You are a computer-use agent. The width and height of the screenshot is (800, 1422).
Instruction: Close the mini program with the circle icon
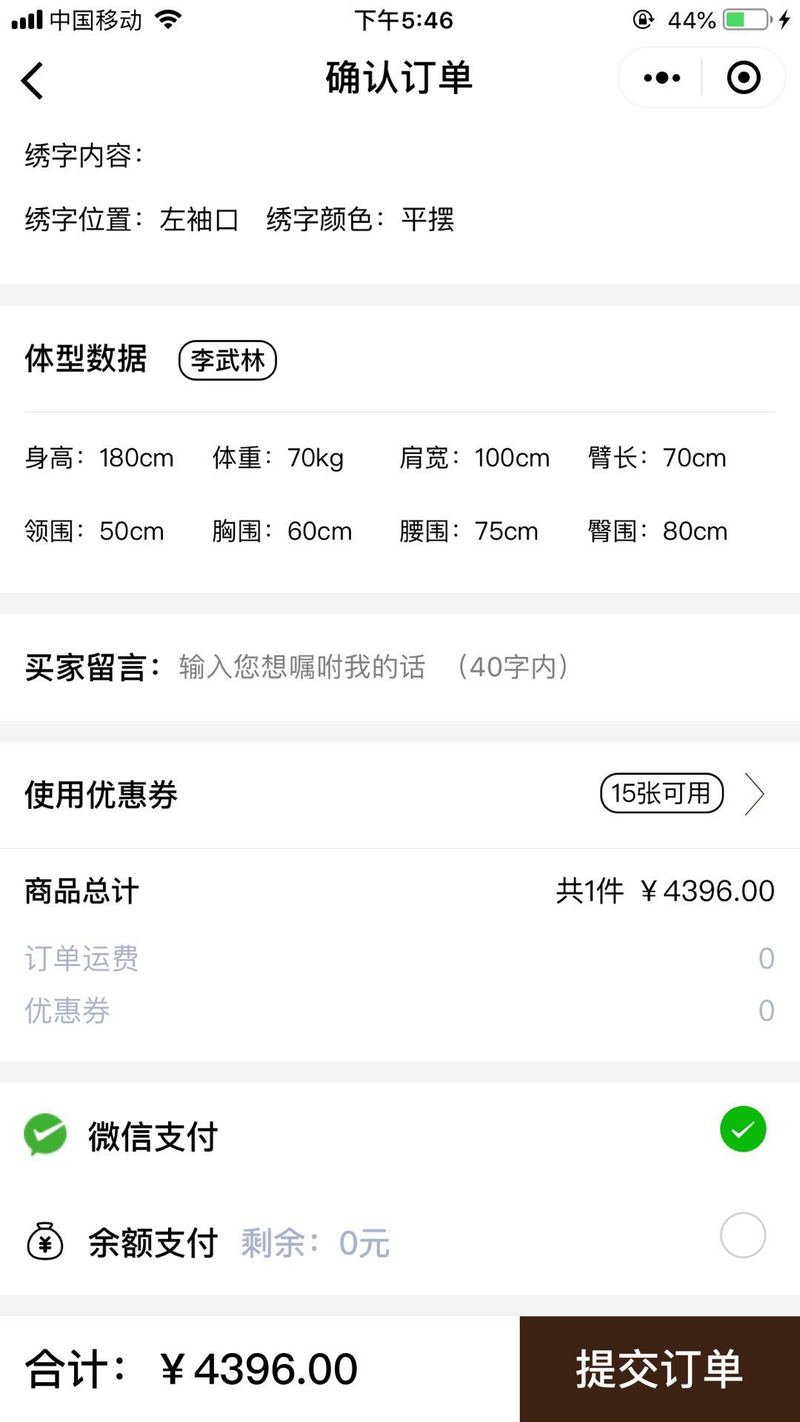click(743, 78)
